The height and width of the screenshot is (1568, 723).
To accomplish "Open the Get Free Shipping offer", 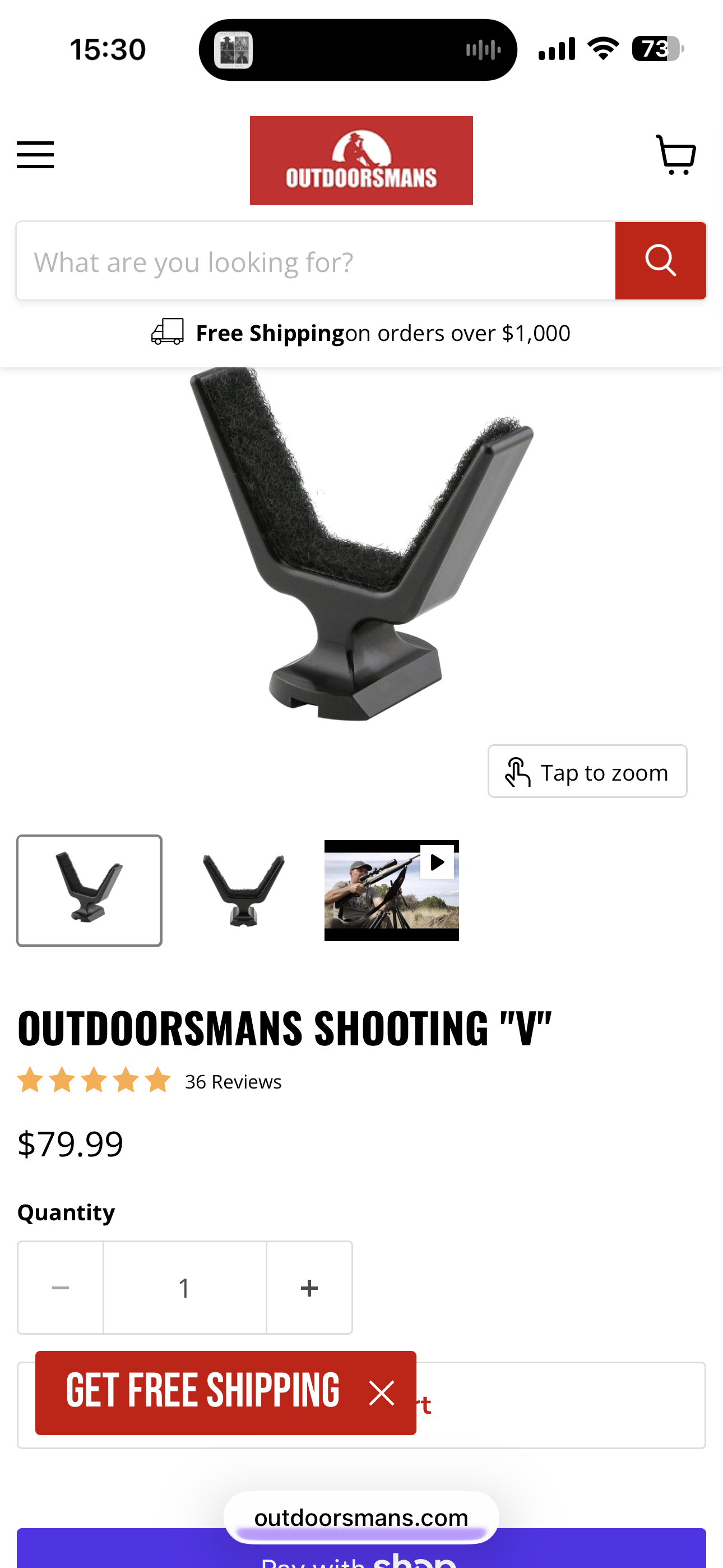I will [x=202, y=1391].
